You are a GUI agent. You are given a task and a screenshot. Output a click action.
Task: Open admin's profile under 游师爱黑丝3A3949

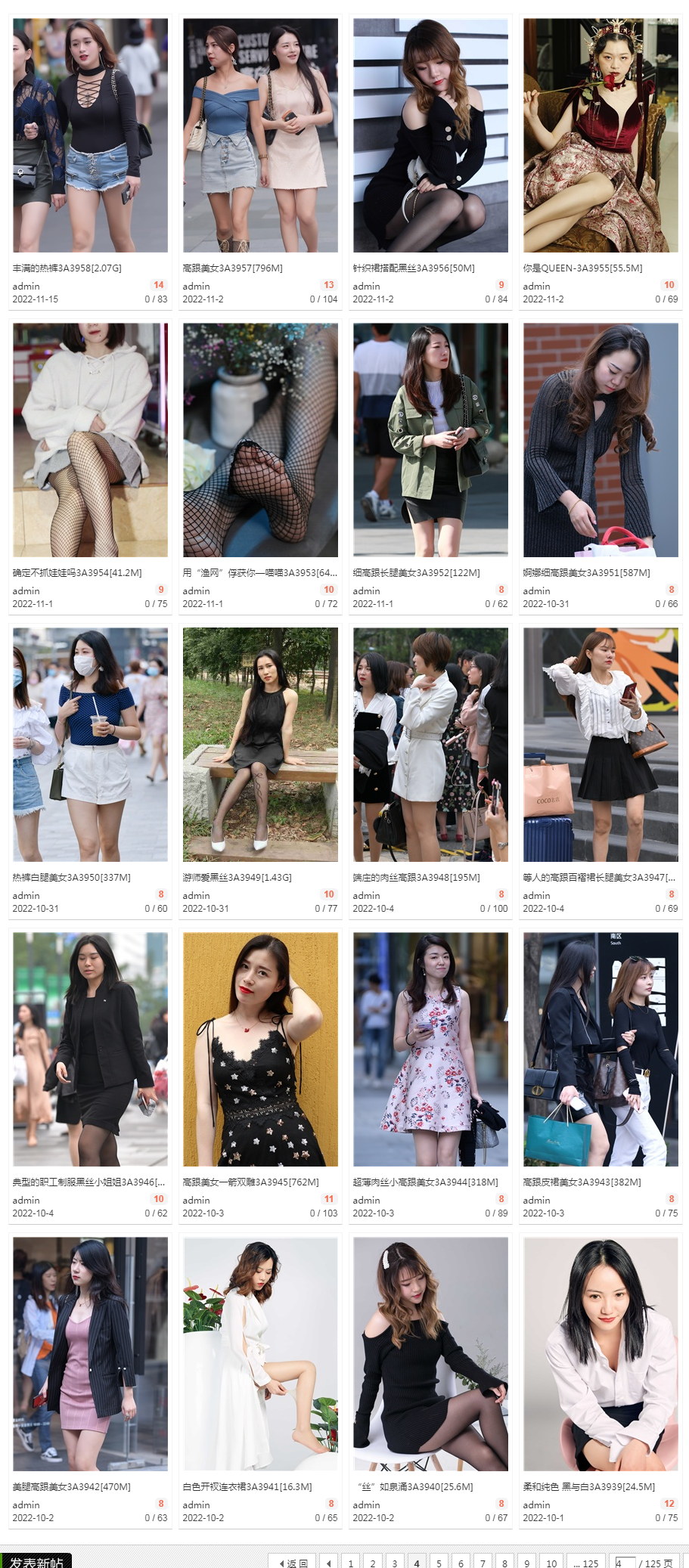(x=196, y=895)
